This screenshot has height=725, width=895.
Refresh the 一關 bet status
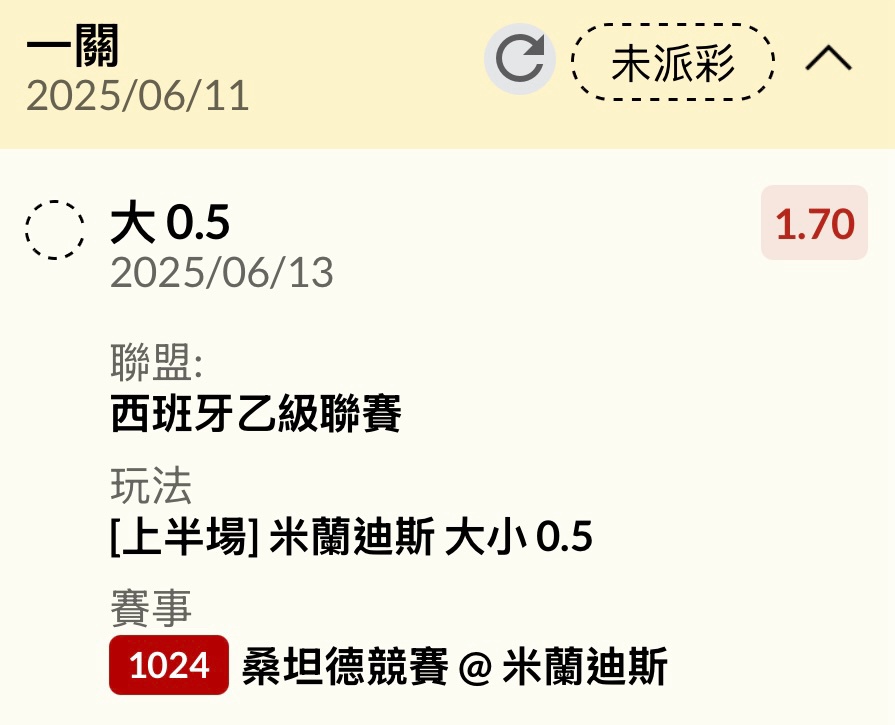[519, 61]
